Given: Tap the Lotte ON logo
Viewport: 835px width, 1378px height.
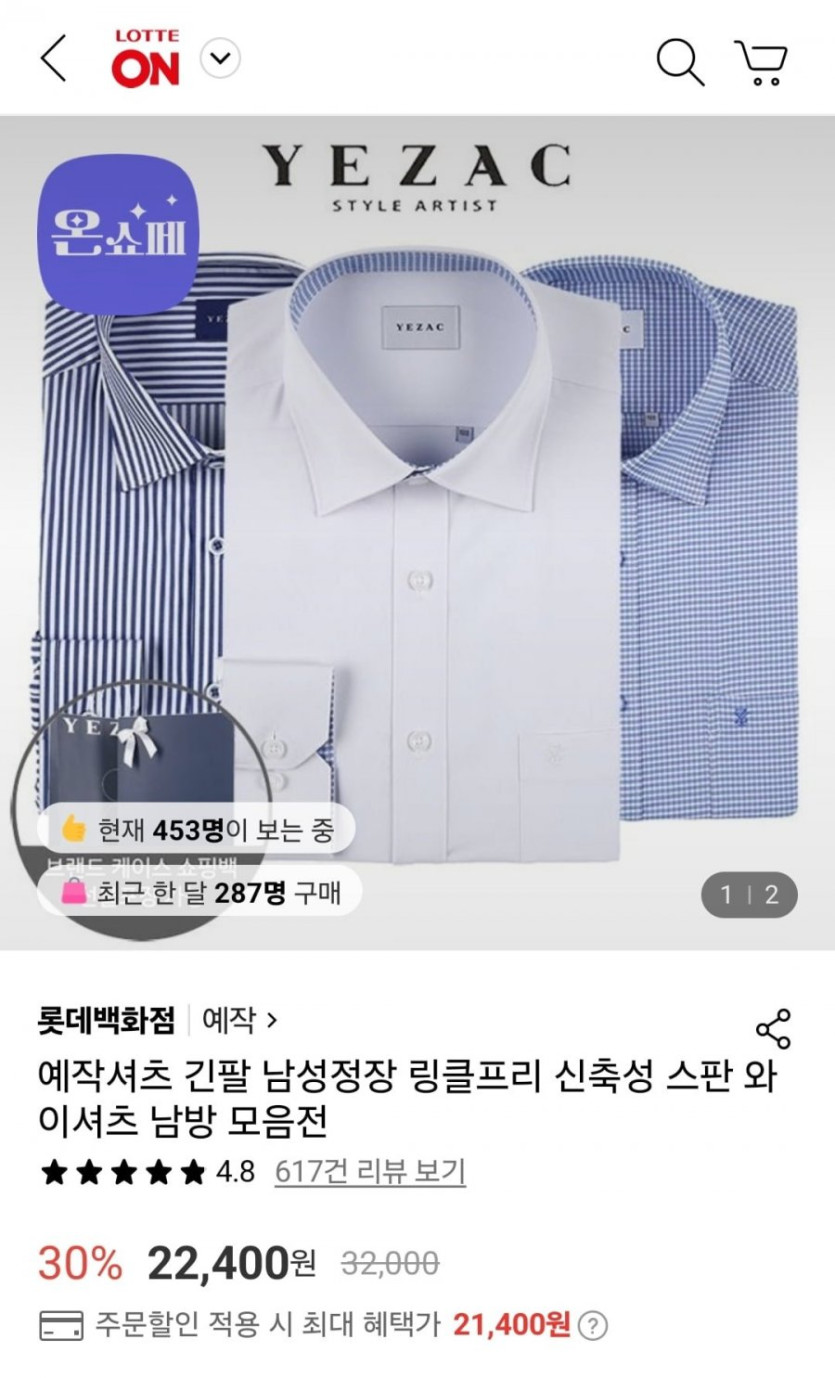Looking at the screenshot, I should (146, 59).
